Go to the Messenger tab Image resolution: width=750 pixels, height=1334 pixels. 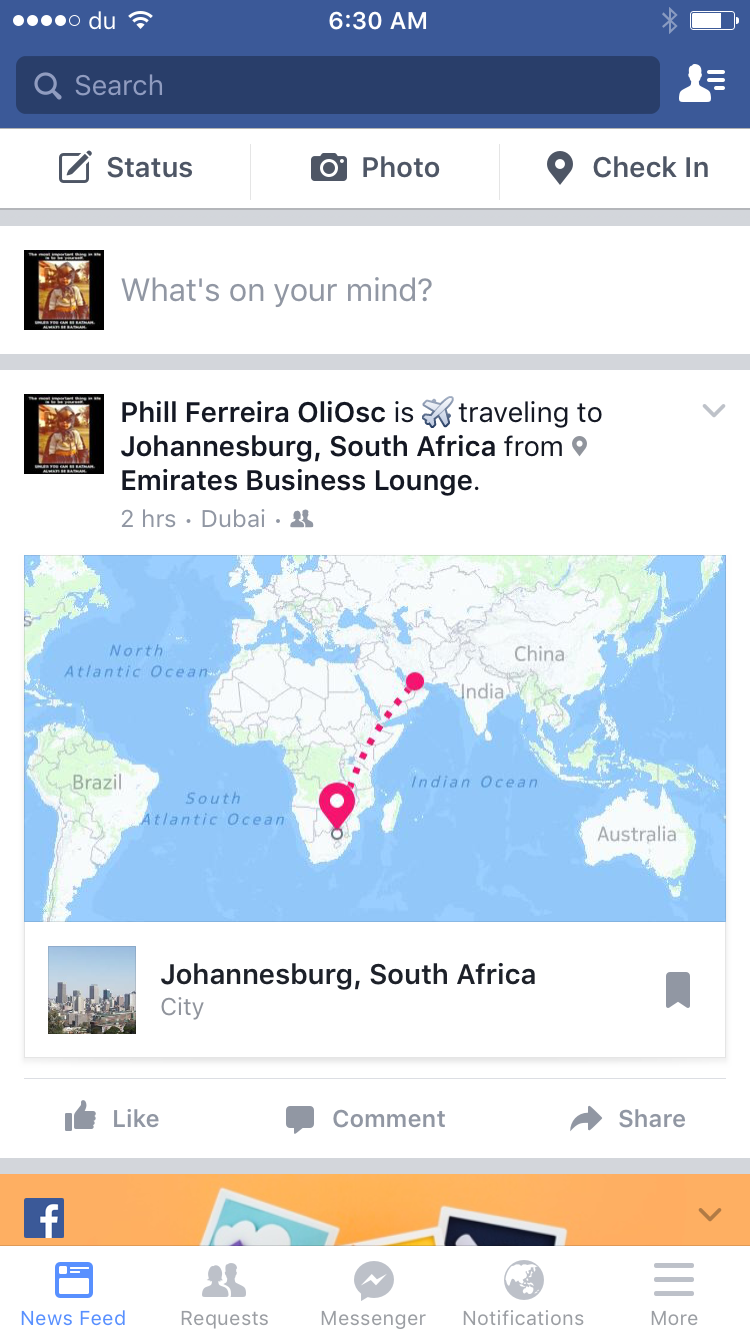point(373,1295)
